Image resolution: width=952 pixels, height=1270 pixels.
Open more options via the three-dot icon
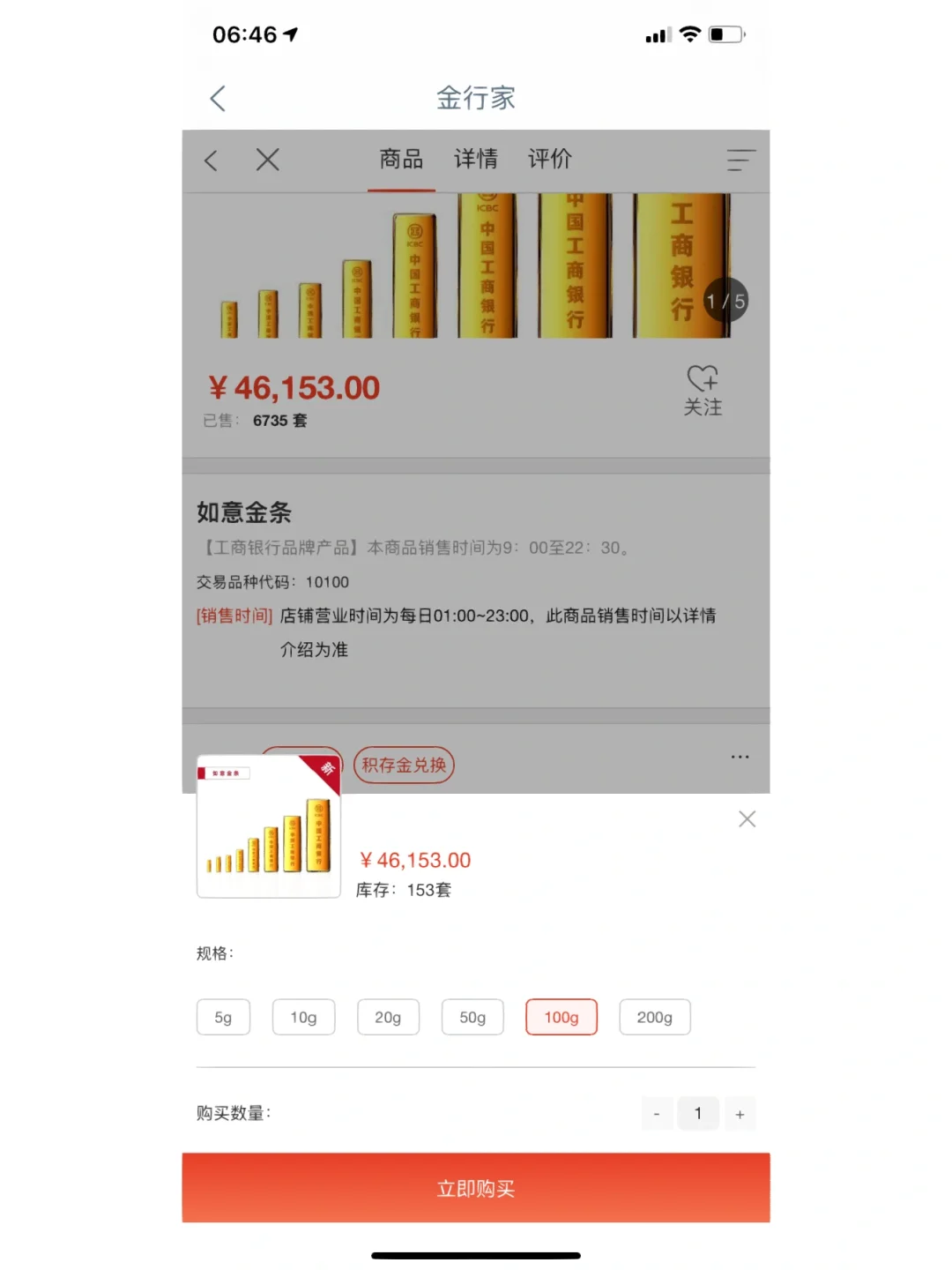740,757
